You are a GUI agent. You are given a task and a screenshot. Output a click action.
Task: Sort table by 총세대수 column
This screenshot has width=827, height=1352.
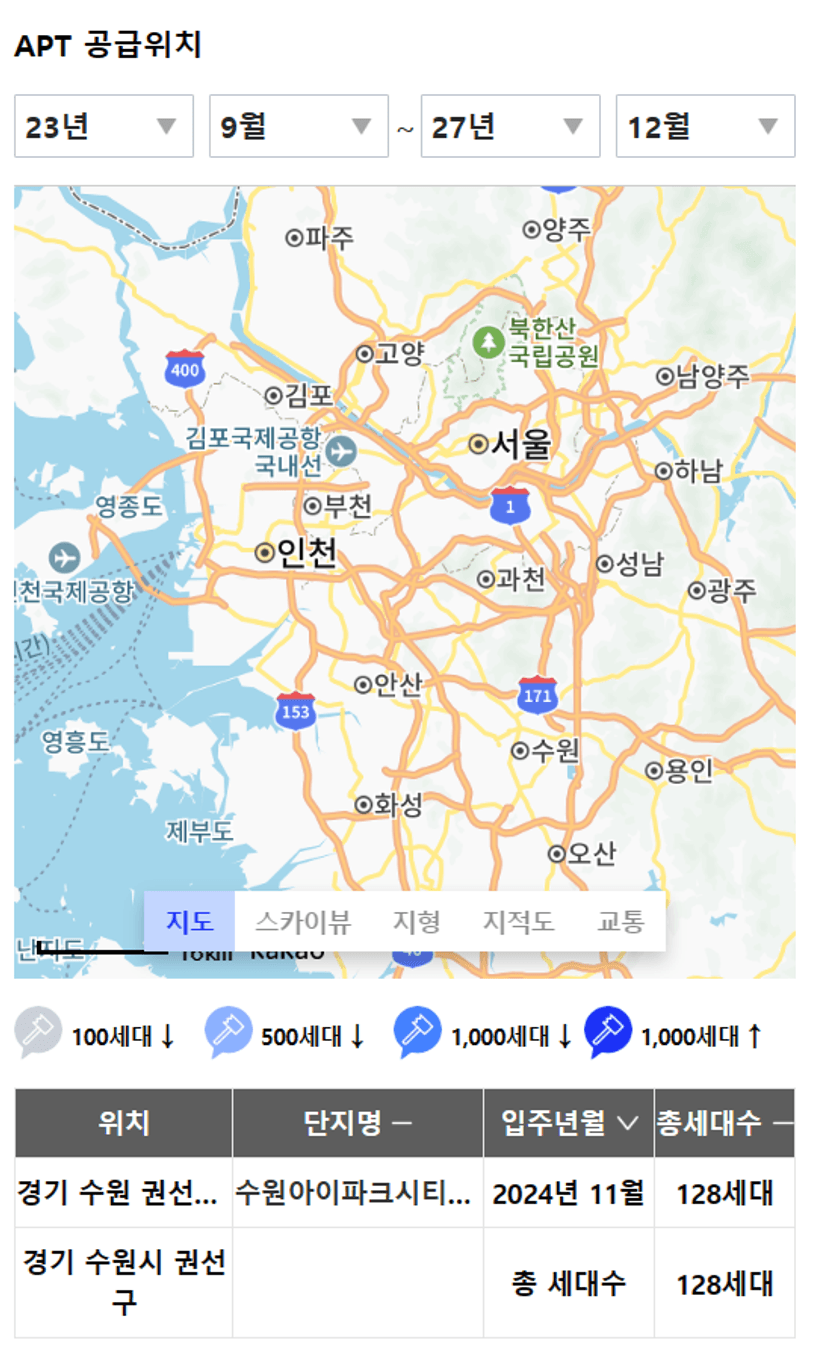724,1123
